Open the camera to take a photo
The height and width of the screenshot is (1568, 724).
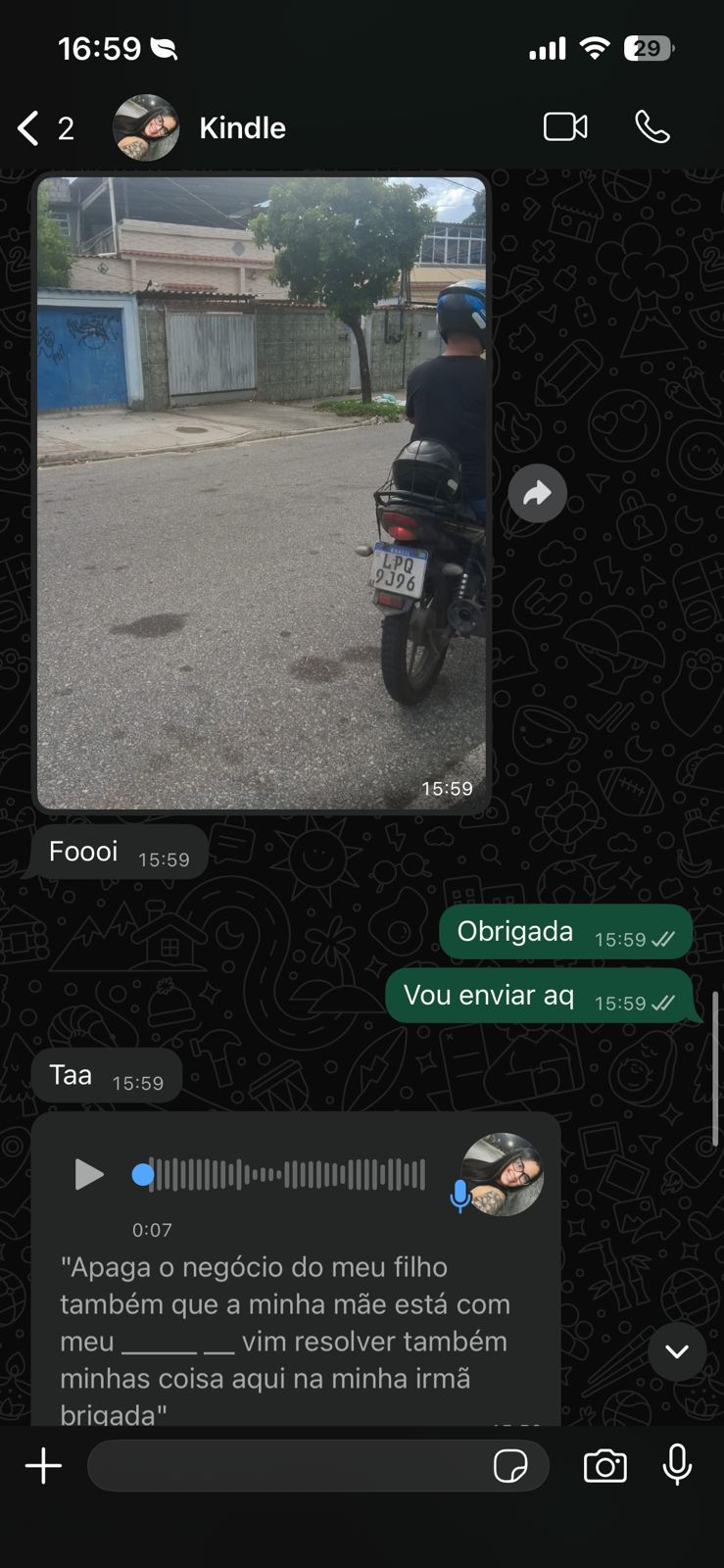tap(605, 1466)
